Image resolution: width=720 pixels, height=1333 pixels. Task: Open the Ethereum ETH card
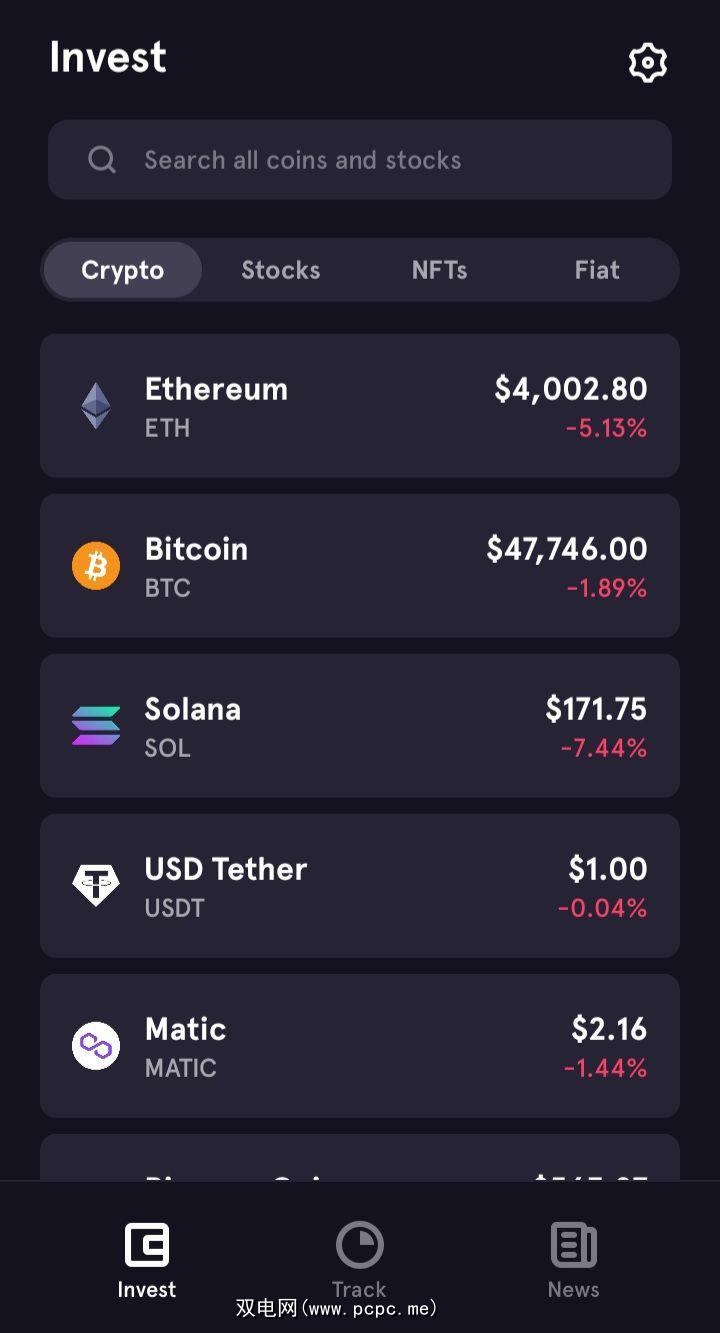[x=360, y=405]
